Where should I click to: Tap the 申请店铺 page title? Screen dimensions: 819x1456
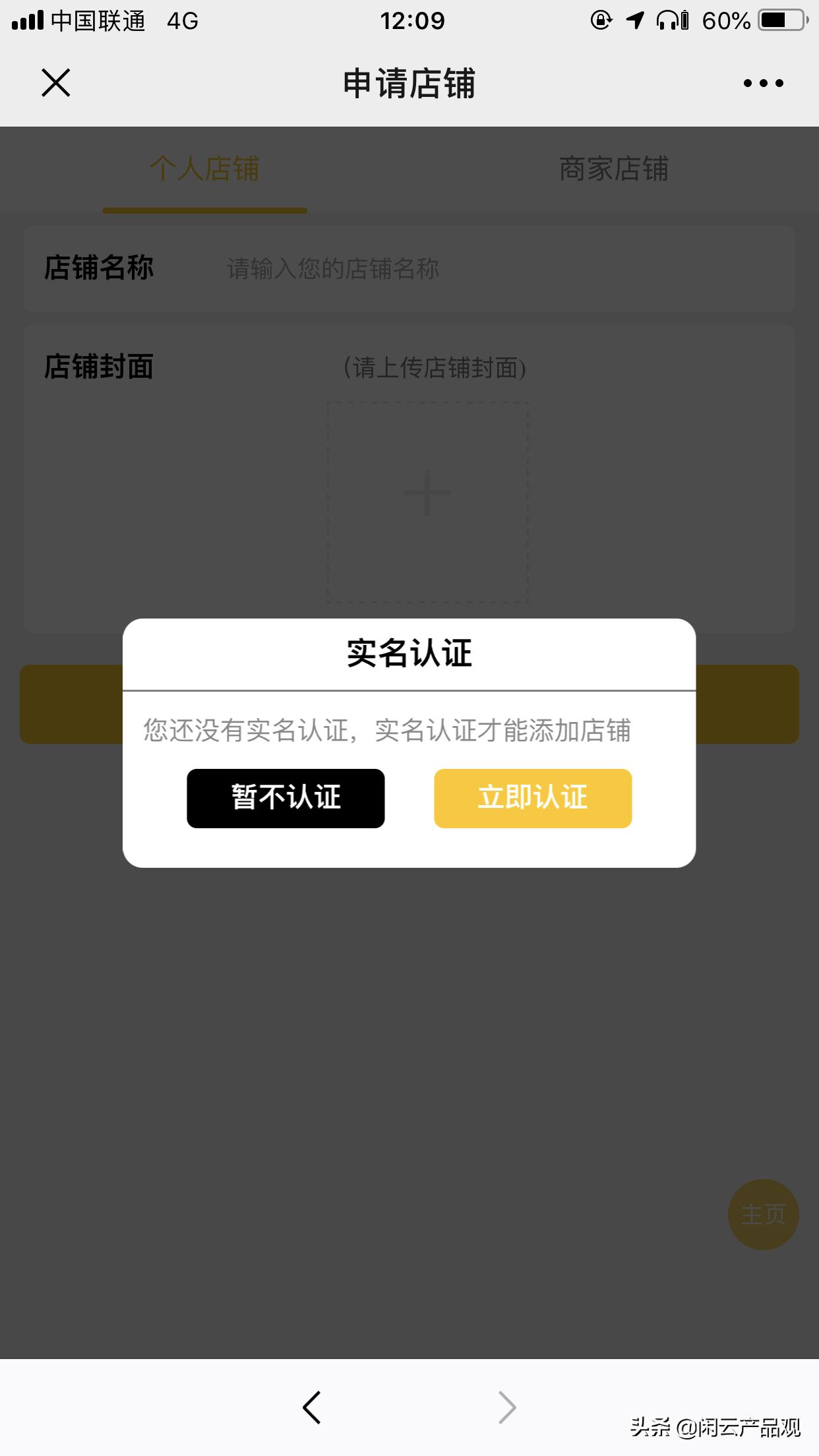[x=409, y=84]
